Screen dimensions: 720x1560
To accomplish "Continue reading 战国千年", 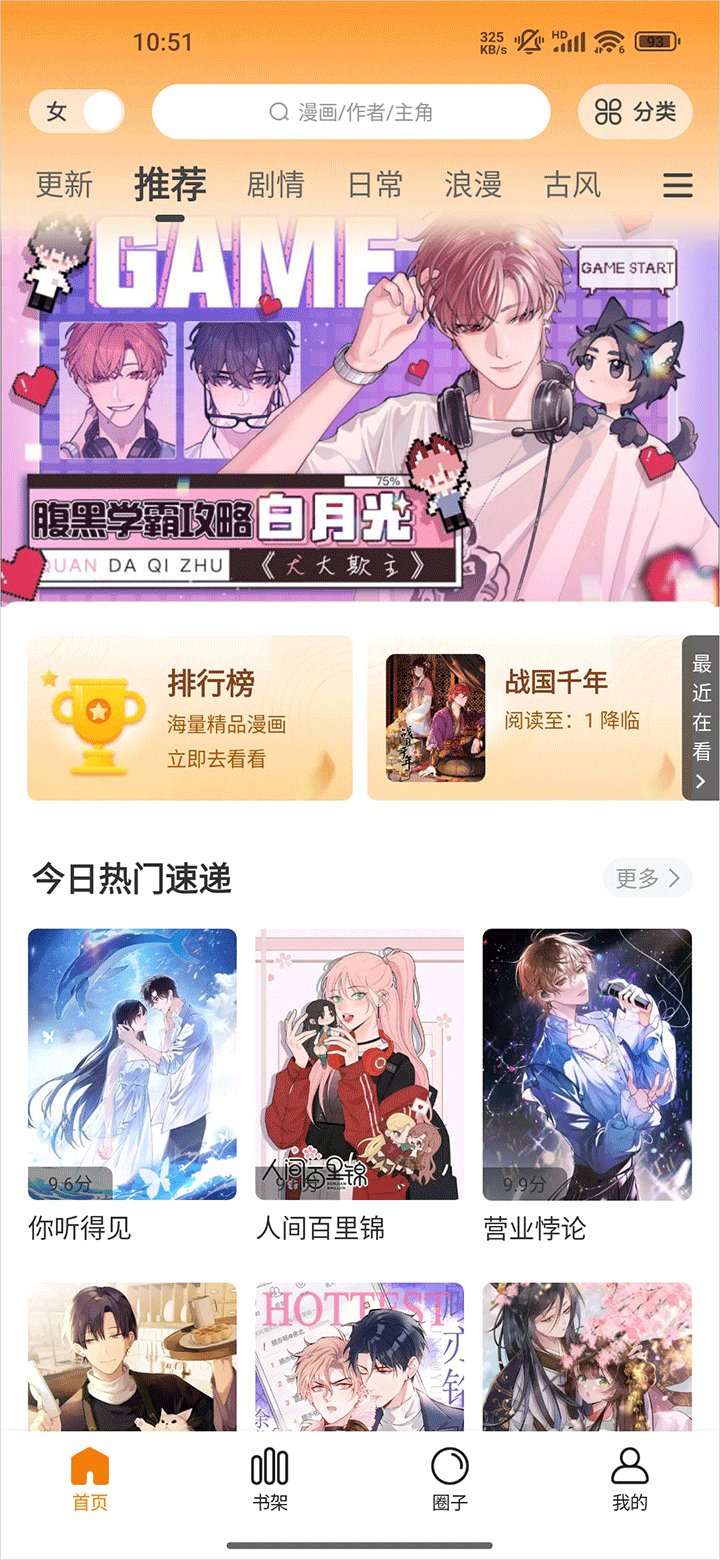I will click(525, 718).
